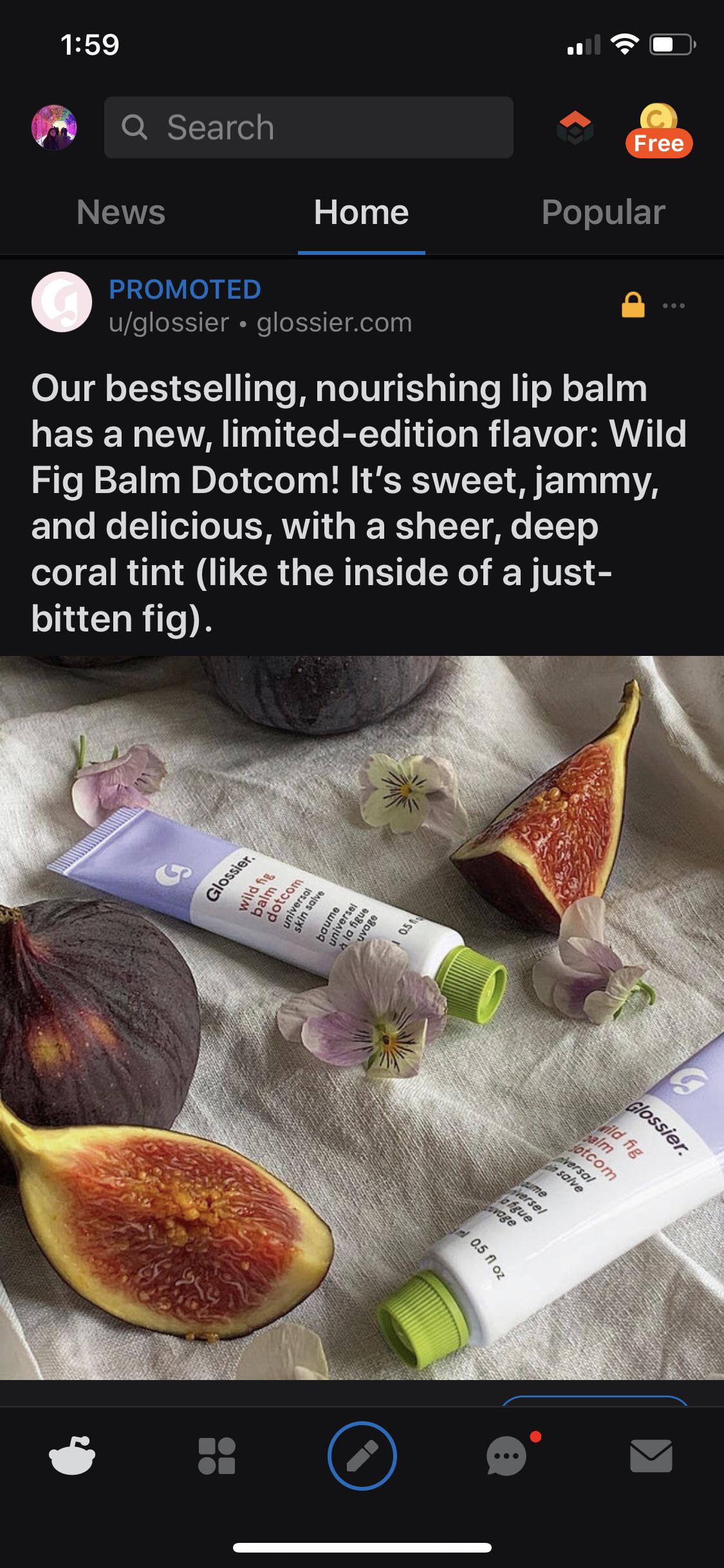The image size is (724, 1568).
Task: Select the Home tab
Action: (x=361, y=212)
